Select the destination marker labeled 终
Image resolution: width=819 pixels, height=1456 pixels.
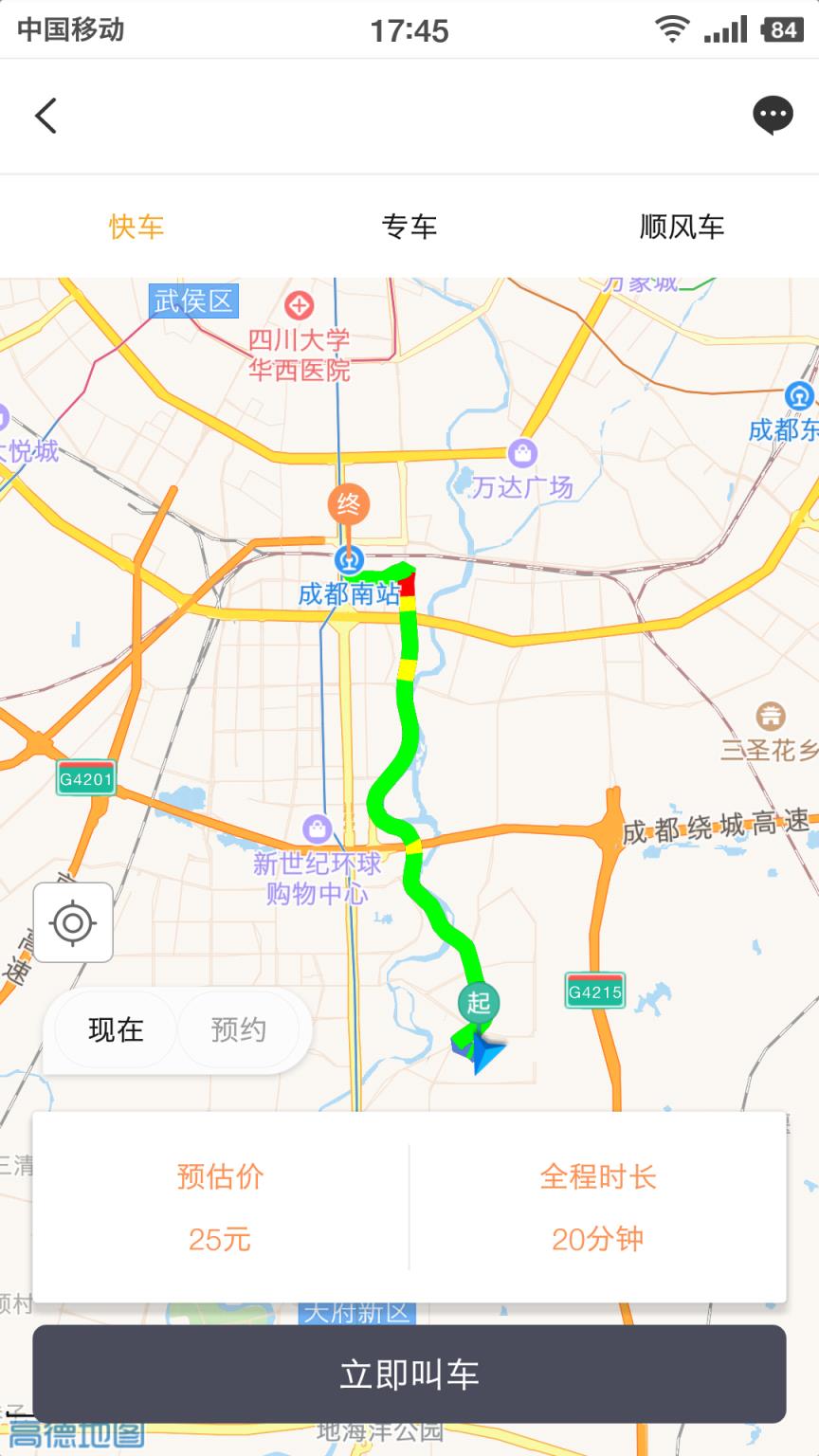349,504
